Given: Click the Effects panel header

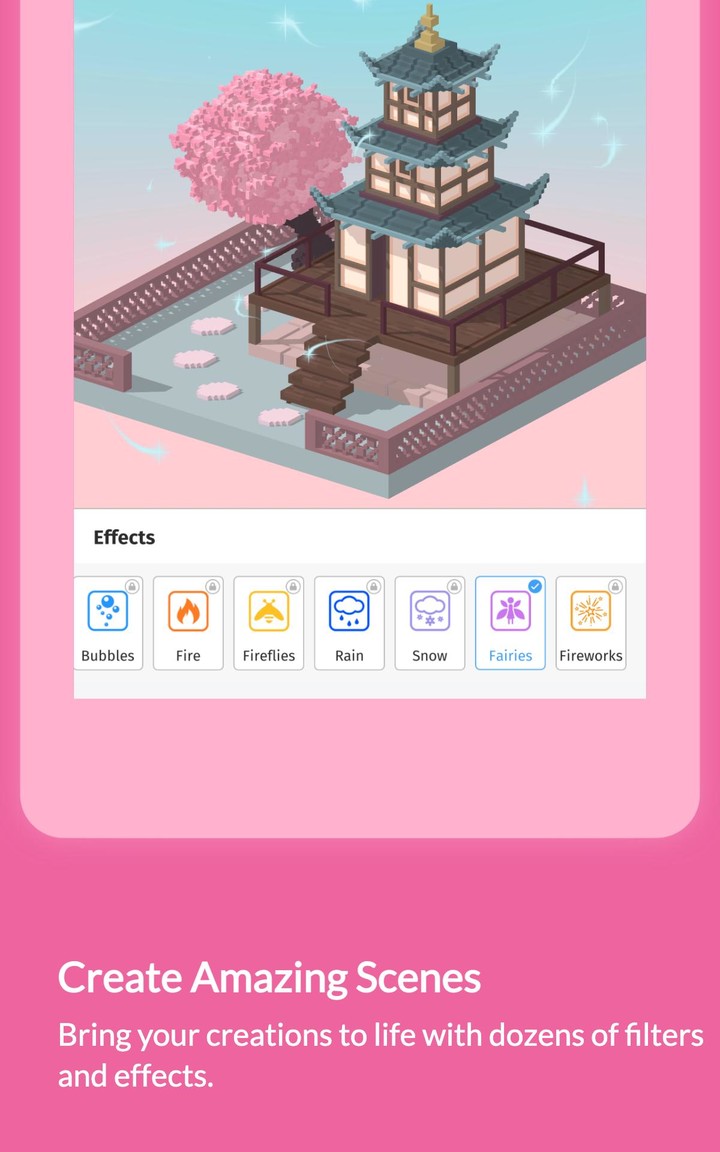Looking at the screenshot, I should pos(124,537).
